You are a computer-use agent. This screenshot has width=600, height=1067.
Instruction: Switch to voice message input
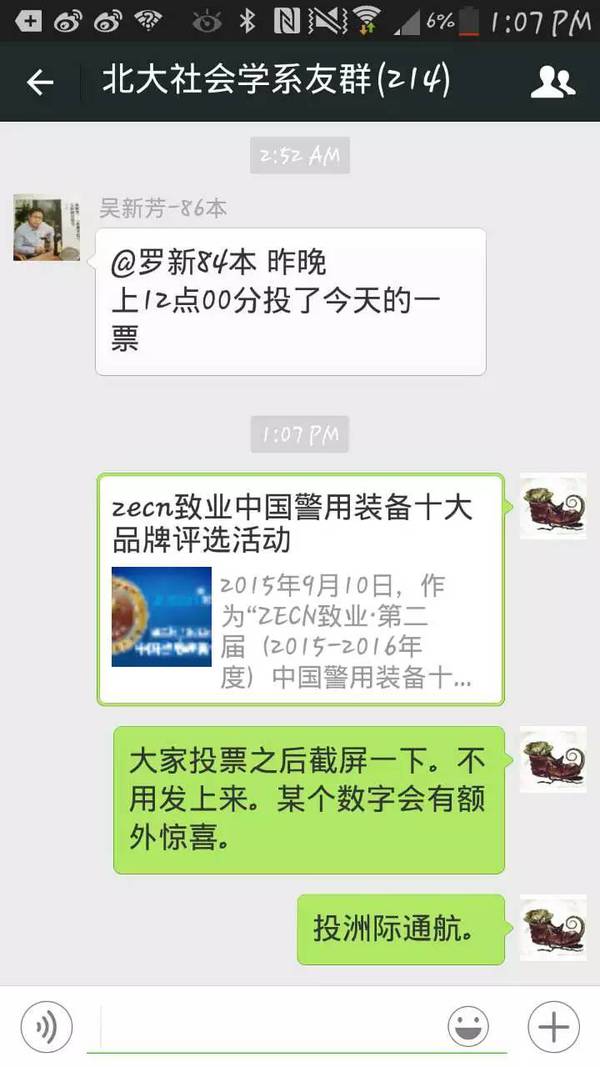click(46, 1026)
